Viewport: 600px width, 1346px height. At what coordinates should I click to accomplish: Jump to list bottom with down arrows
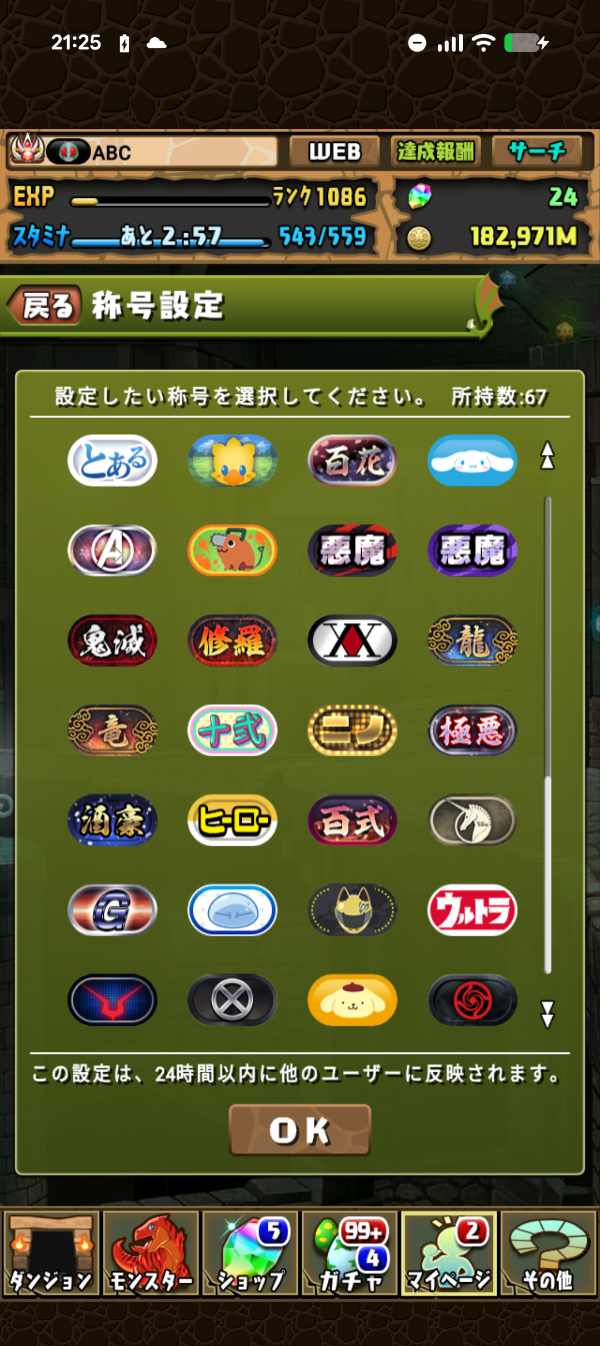click(547, 1015)
